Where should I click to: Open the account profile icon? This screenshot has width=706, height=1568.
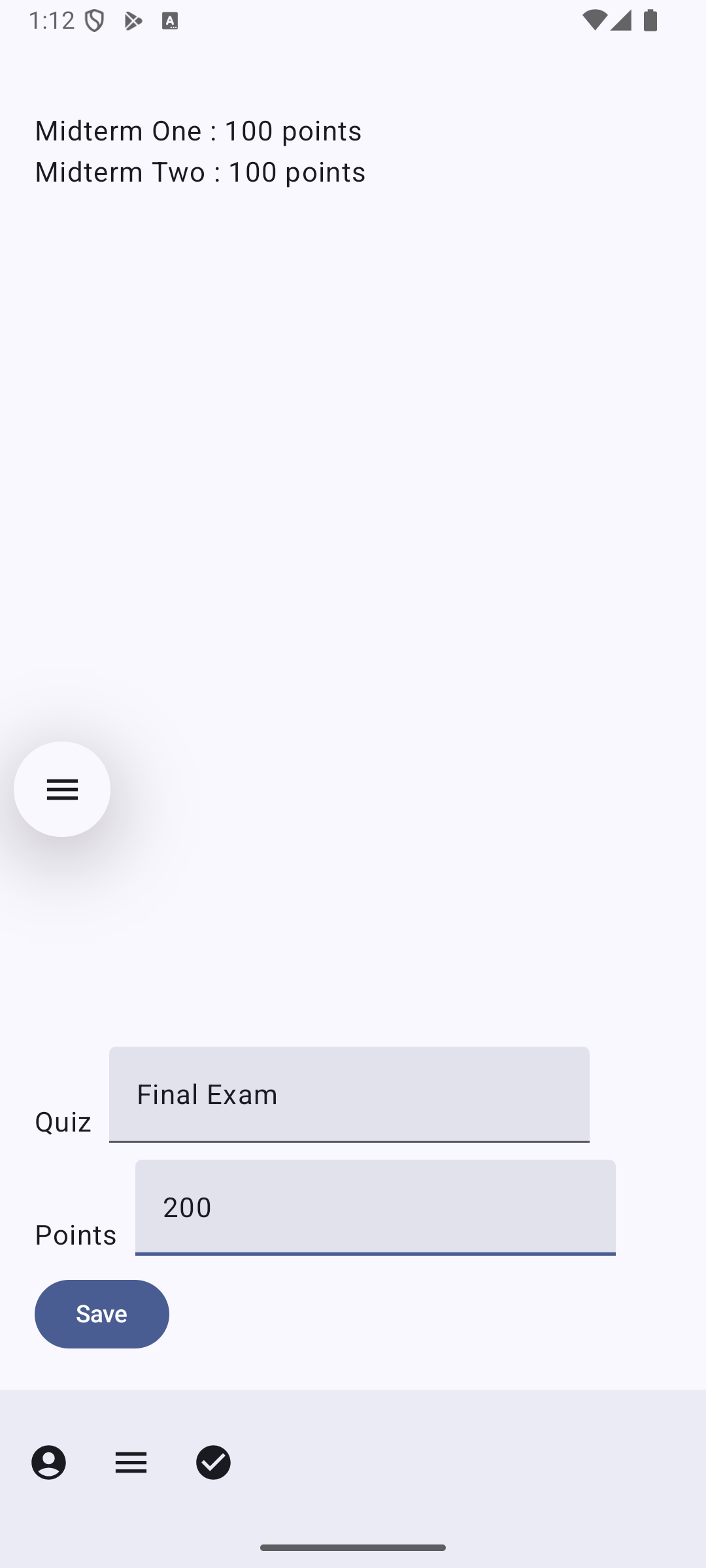[48, 1462]
